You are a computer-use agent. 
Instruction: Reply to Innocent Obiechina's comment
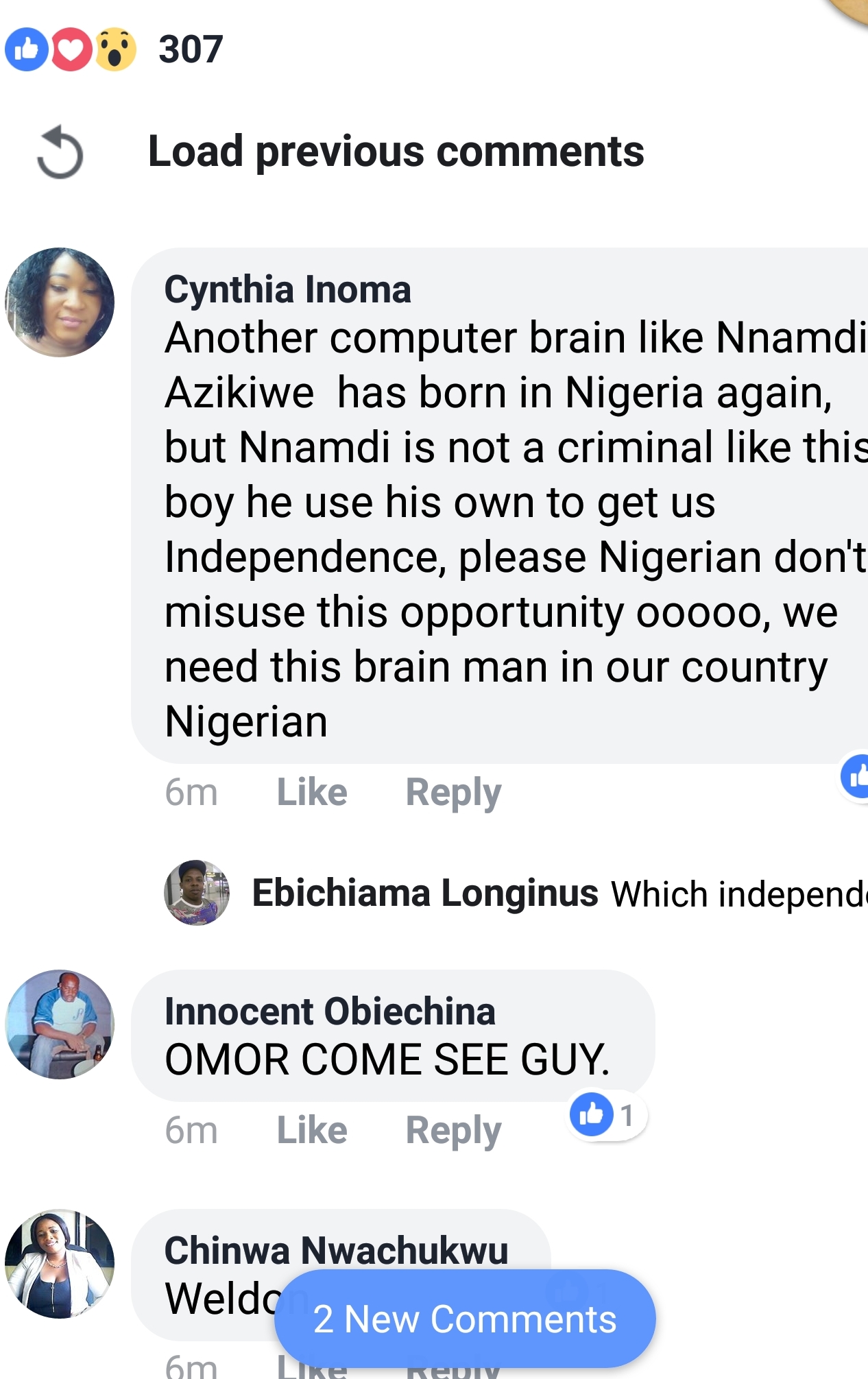453,1129
